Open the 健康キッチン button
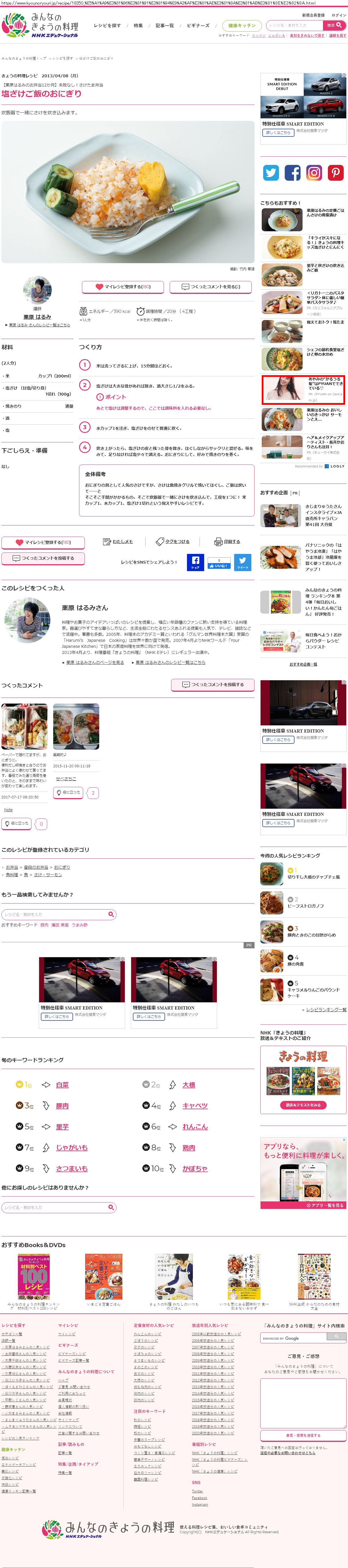 pyautogui.click(x=241, y=26)
